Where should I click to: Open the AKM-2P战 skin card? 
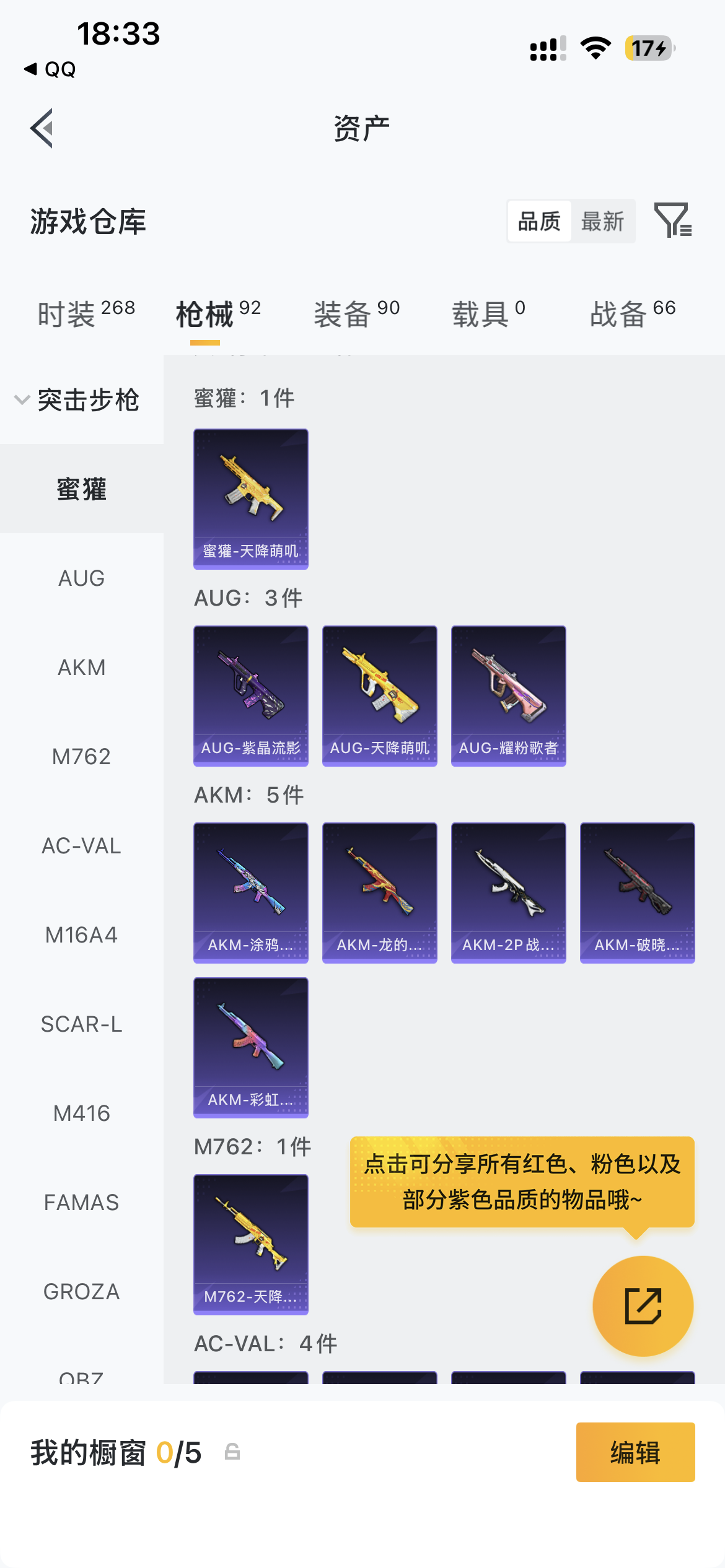tap(509, 893)
